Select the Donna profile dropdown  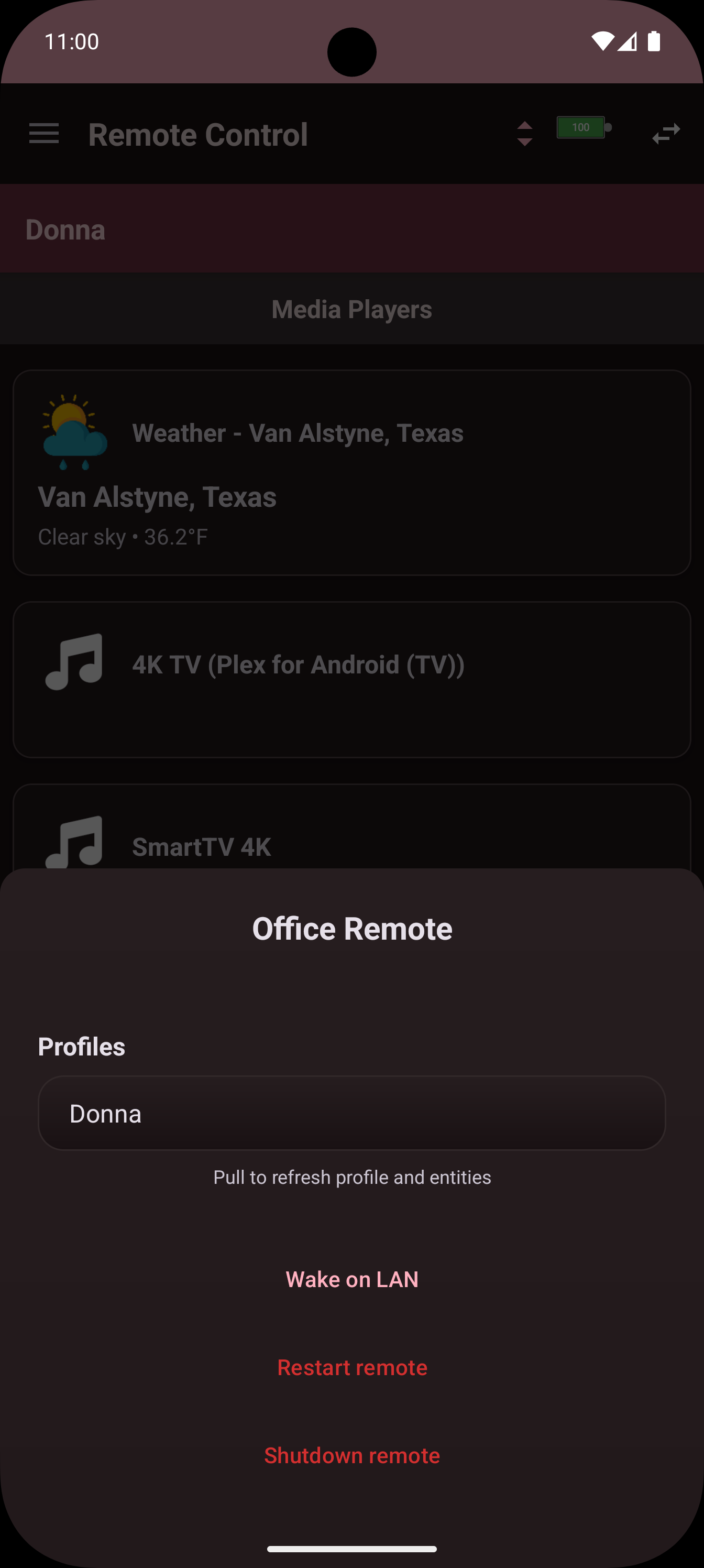click(351, 1113)
